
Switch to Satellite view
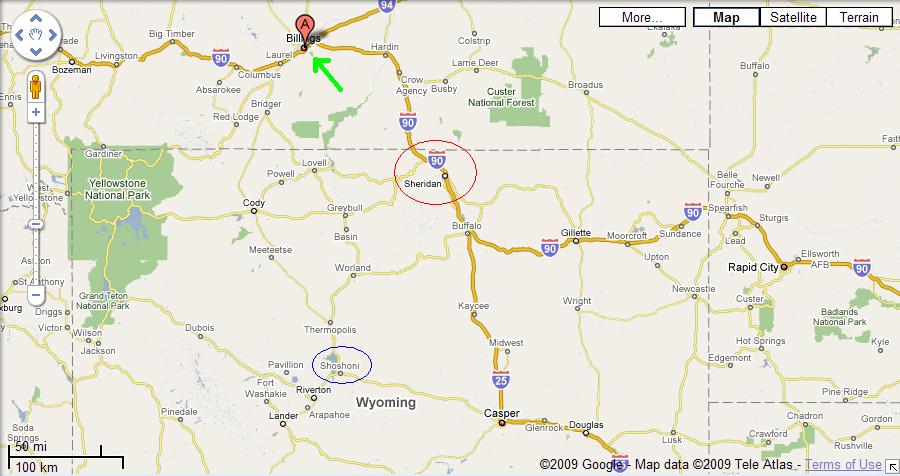pyautogui.click(x=794, y=17)
